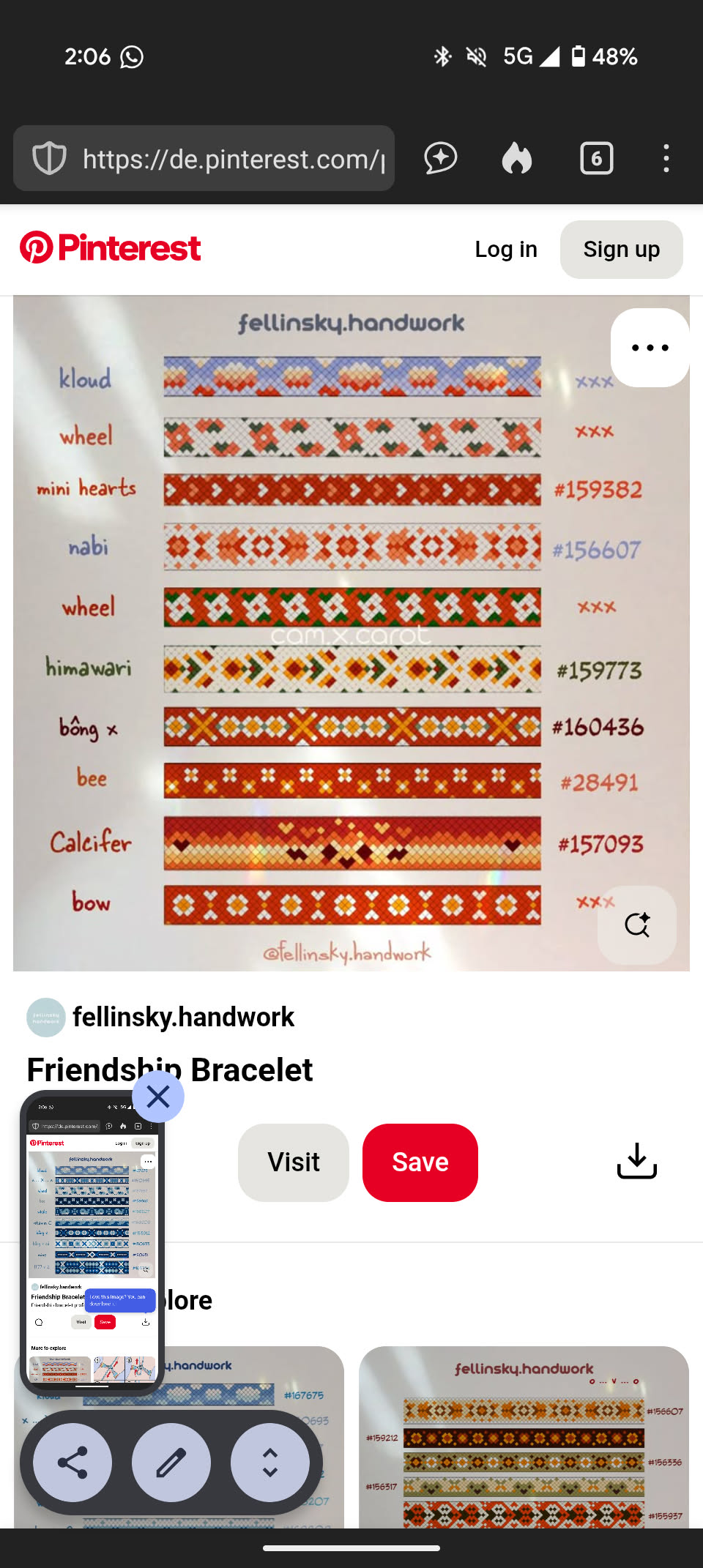Capture more with the scroll button
The image size is (703, 1568).
coord(269,1463)
